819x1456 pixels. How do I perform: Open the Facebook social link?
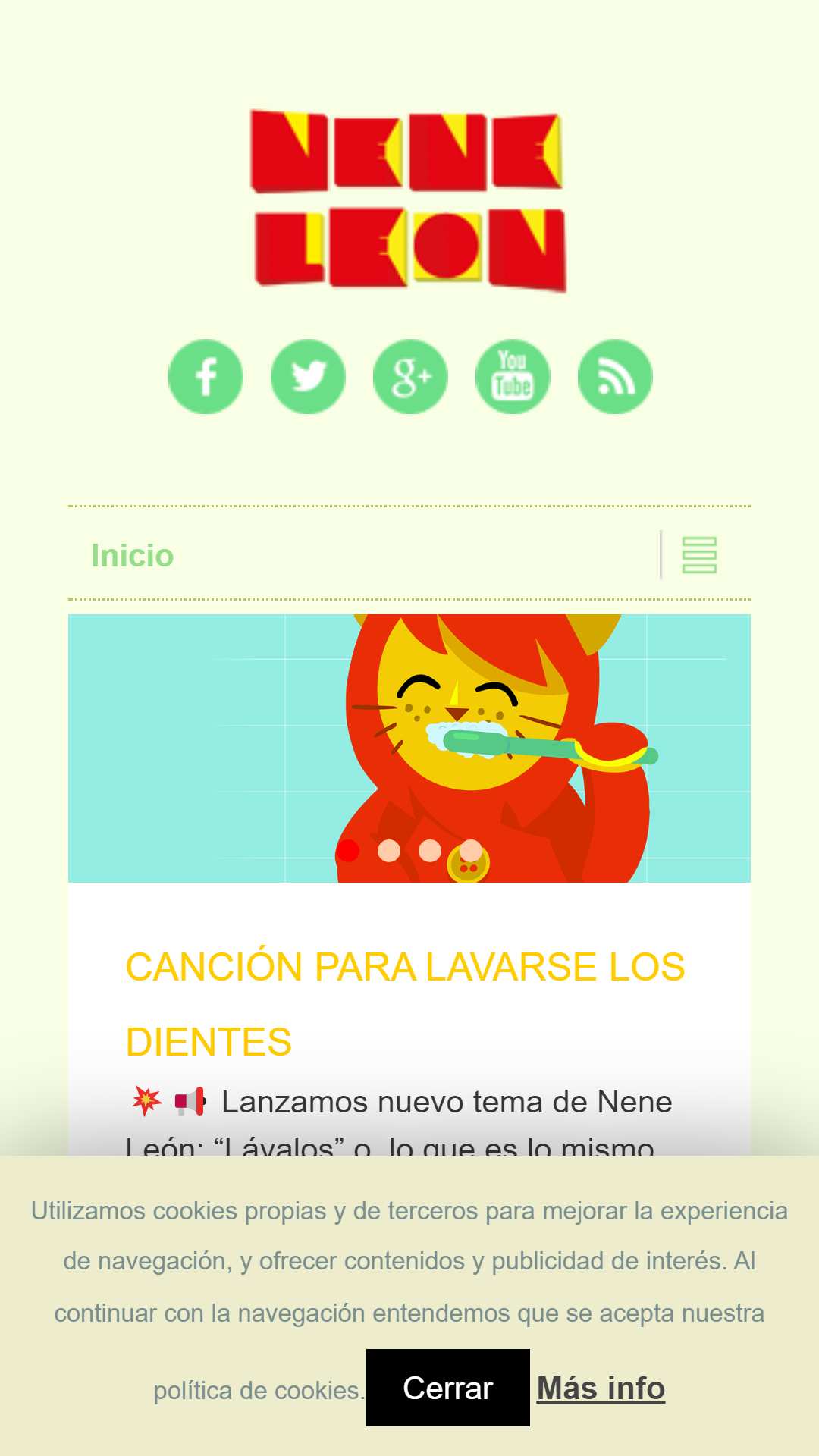point(206,376)
